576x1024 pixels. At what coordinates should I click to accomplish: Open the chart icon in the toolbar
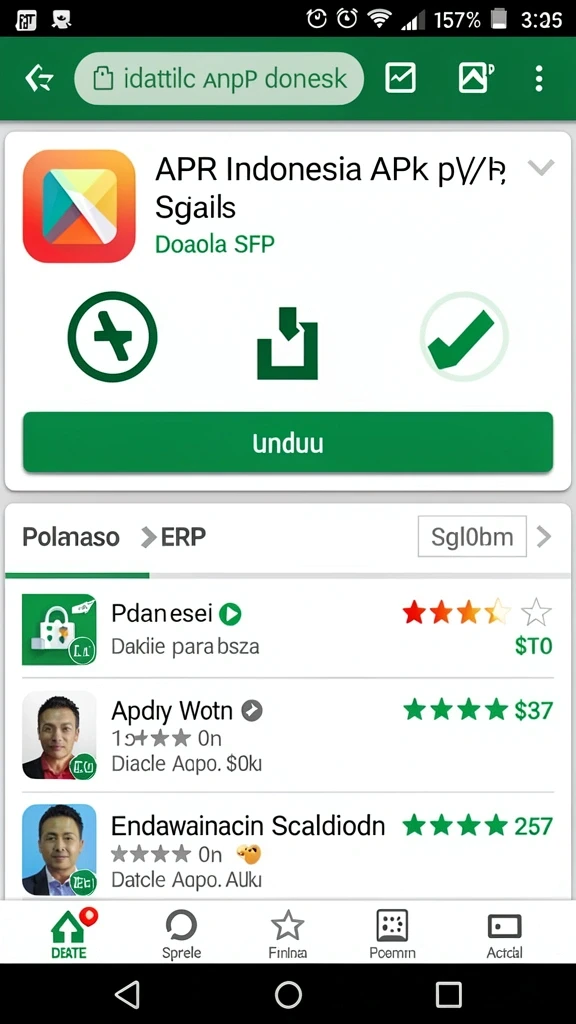click(x=400, y=78)
